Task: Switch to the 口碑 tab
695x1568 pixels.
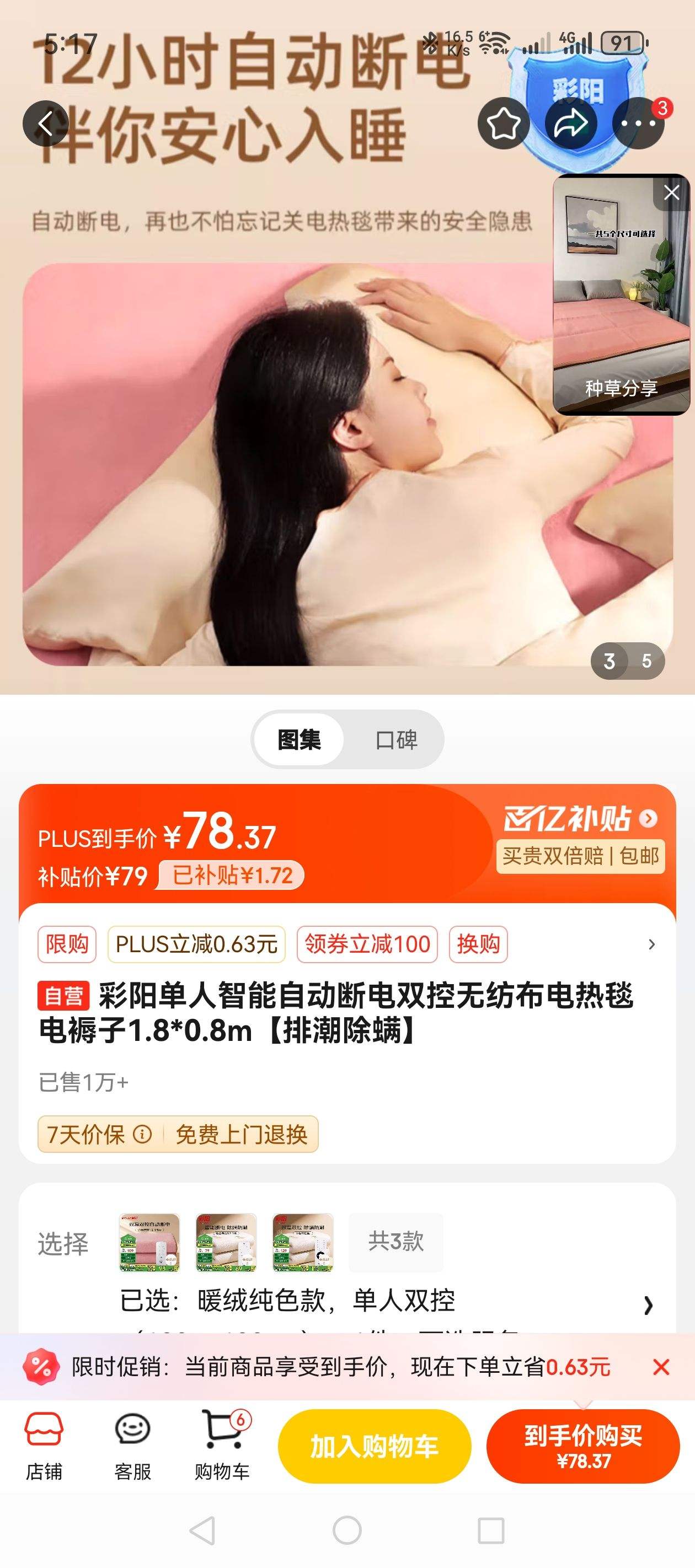Action: click(397, 739)
